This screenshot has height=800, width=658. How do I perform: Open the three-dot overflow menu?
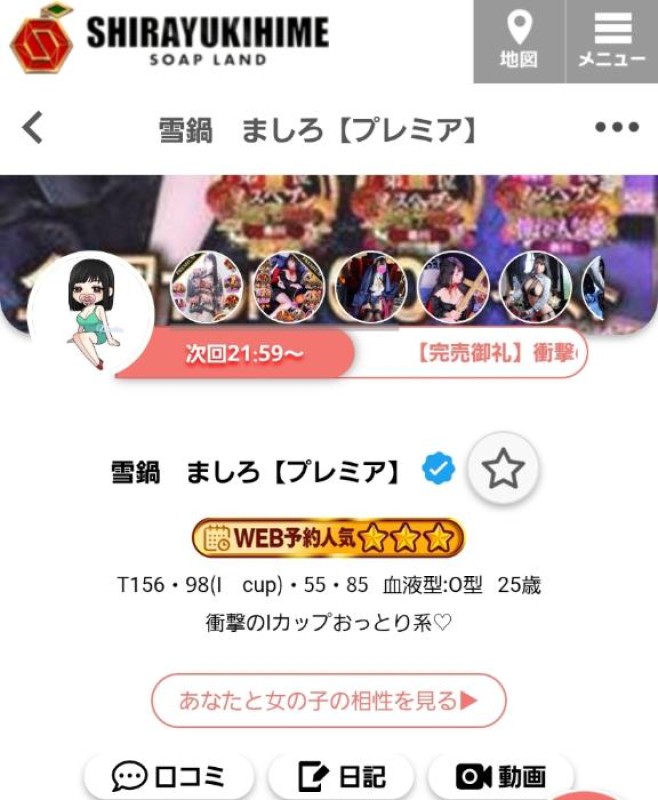click(x=616, y=128)
